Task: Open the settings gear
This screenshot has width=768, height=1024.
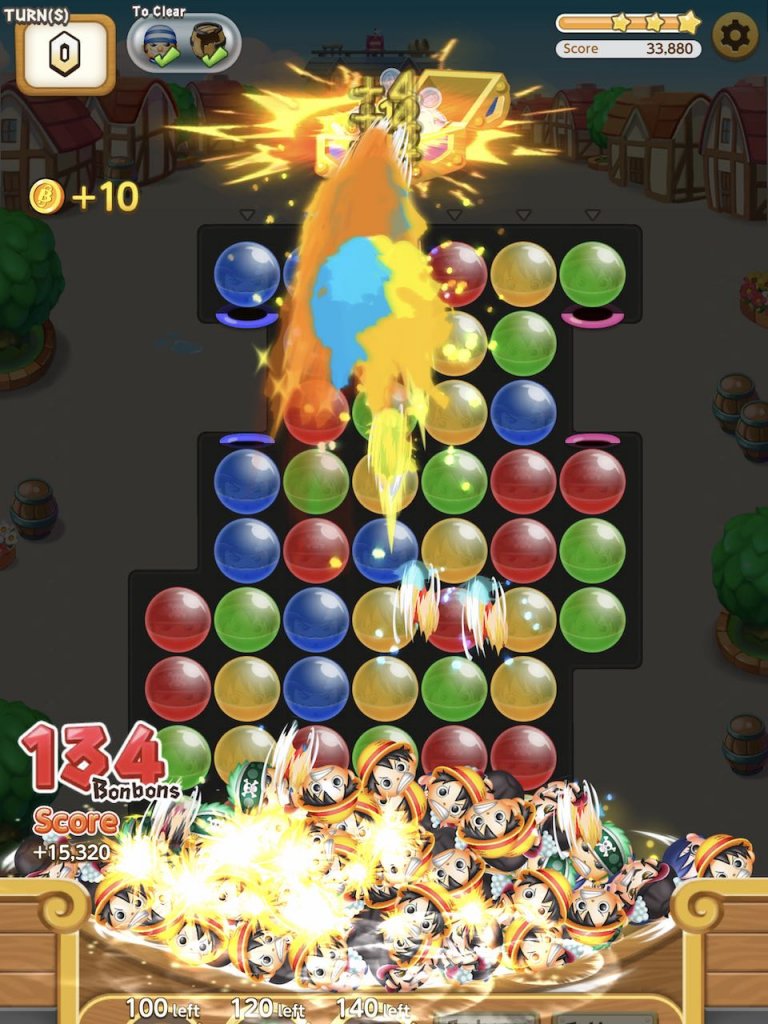Action: point(735,36)
